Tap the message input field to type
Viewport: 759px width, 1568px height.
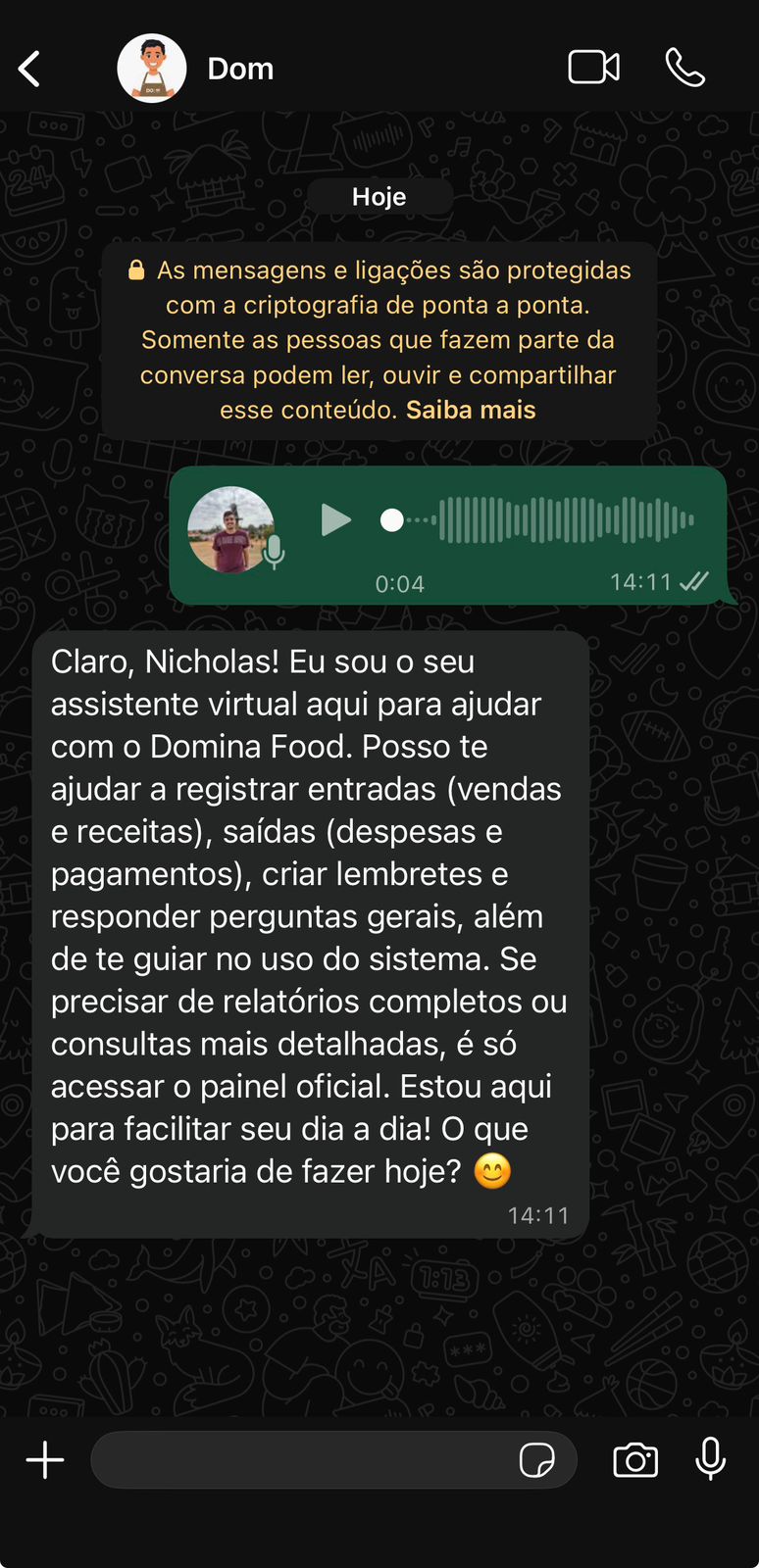click(294, 1459)
